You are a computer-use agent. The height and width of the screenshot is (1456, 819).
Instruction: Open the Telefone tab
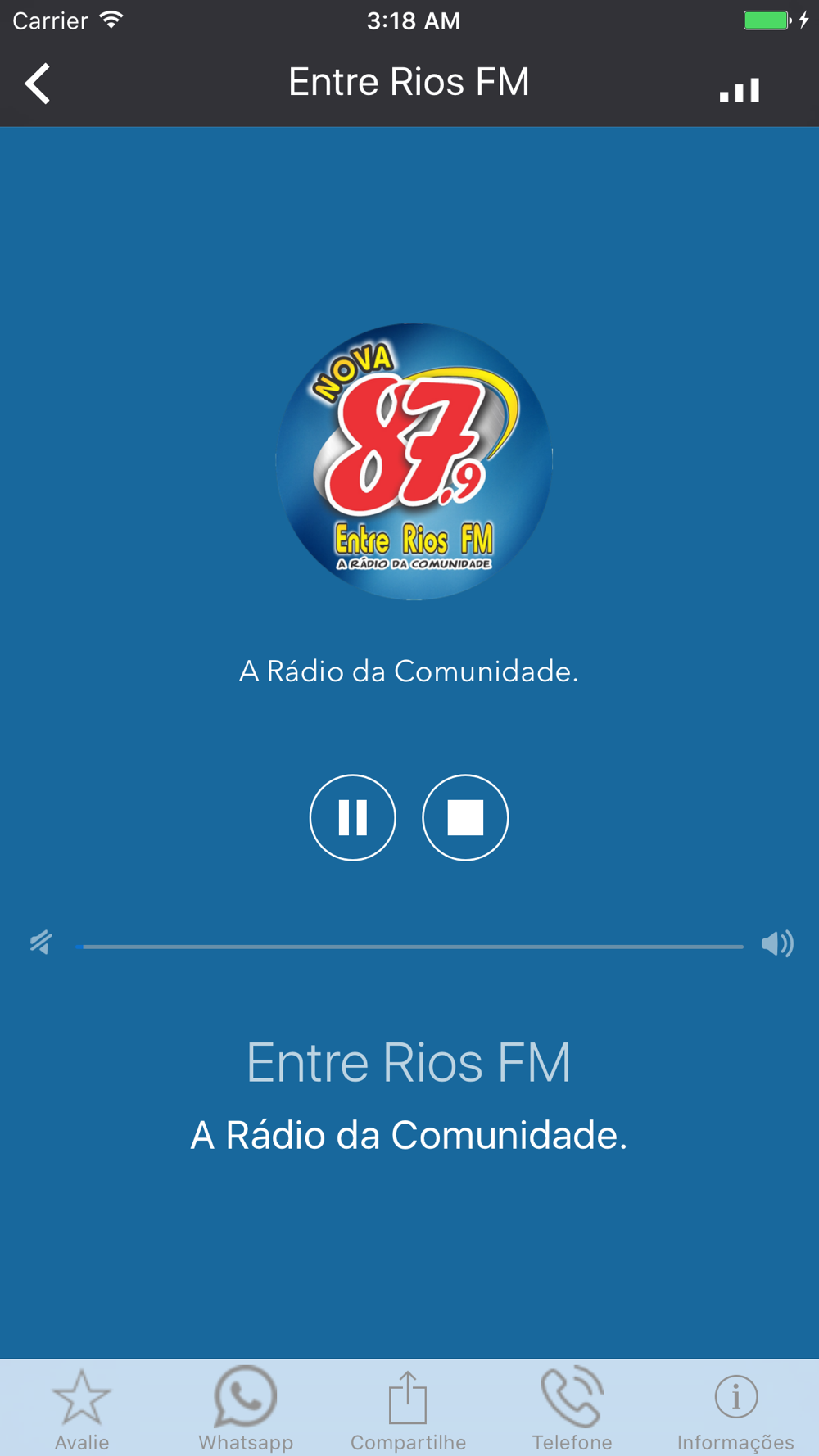[x=572, y=1409]
